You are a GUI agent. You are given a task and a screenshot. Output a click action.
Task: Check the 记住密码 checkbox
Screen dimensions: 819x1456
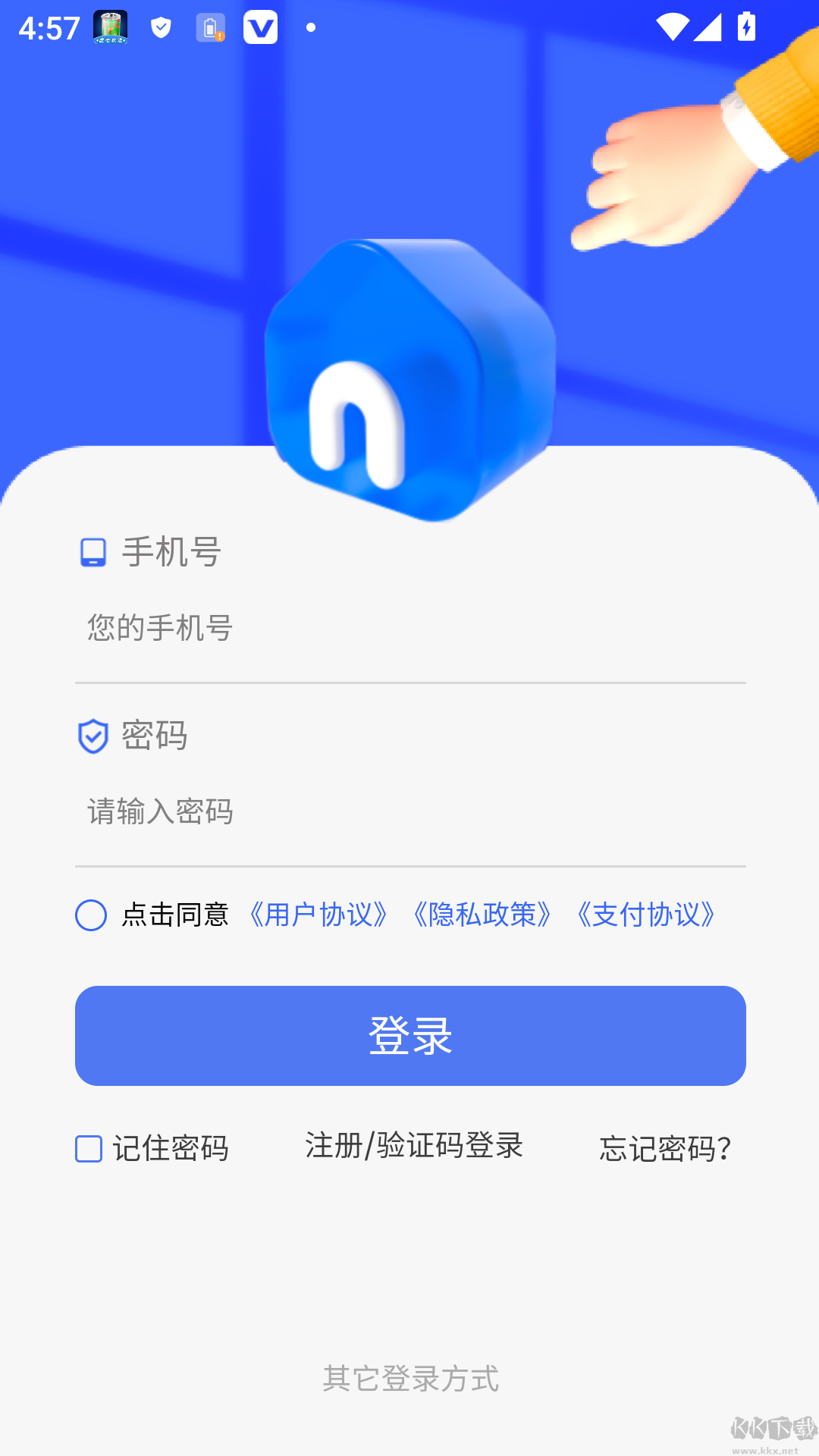tap(88, 1149)
